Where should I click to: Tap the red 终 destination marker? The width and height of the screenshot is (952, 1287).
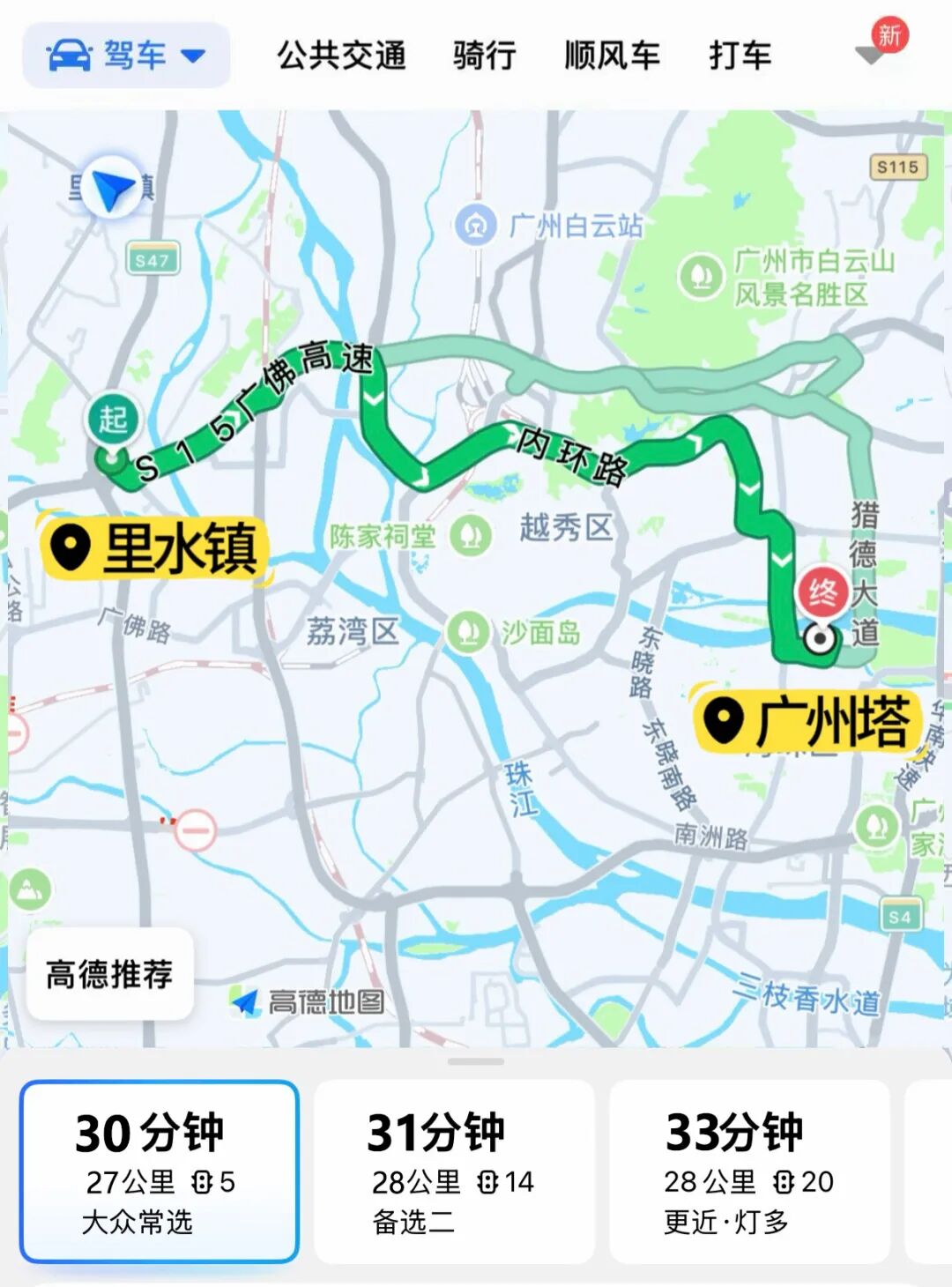[x=822, y=593]
